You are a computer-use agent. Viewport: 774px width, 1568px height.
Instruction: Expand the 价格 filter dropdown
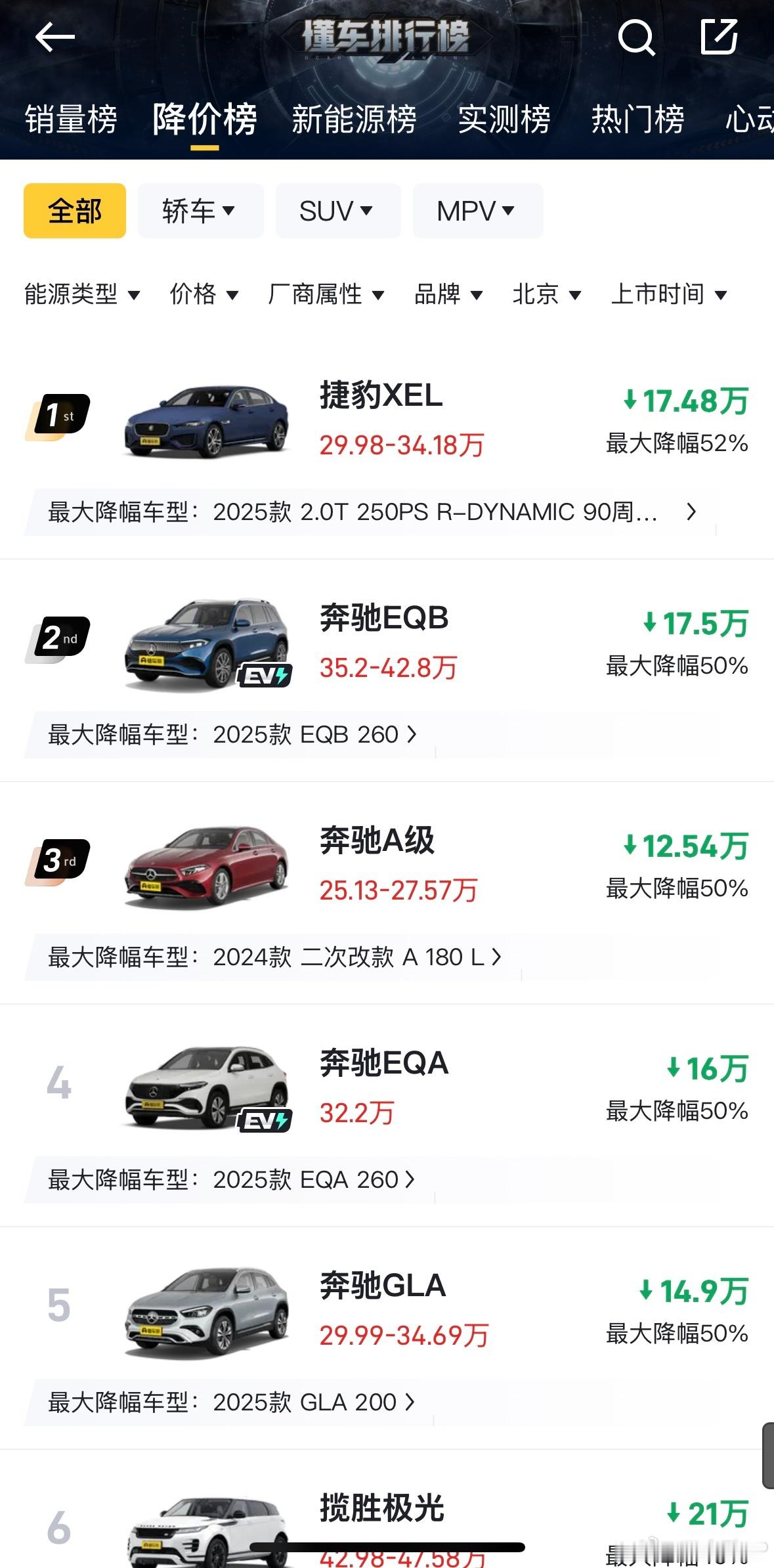click(x=203, y=295)
